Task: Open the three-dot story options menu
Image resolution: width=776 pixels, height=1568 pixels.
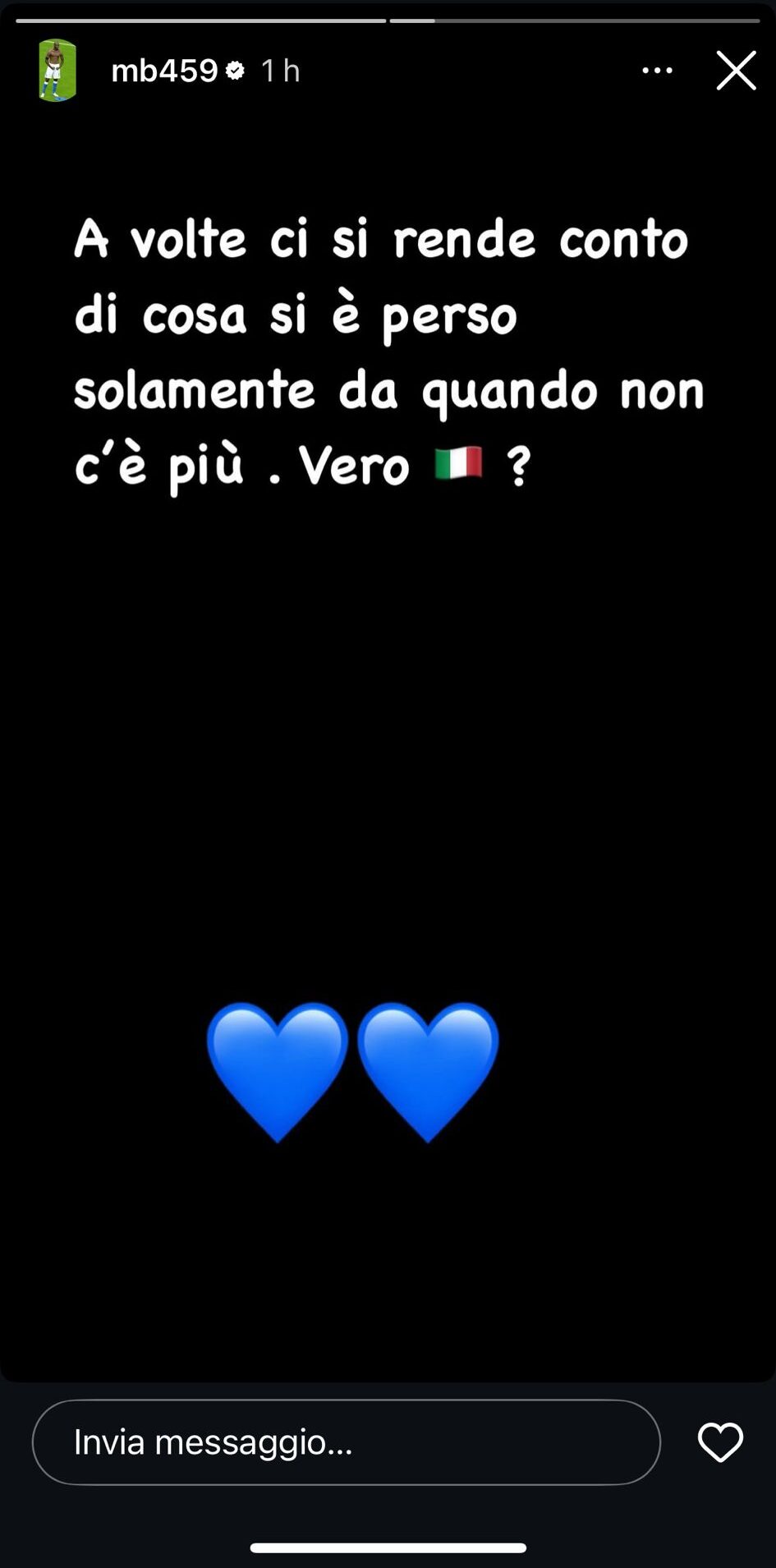Action: click(657, 71)
